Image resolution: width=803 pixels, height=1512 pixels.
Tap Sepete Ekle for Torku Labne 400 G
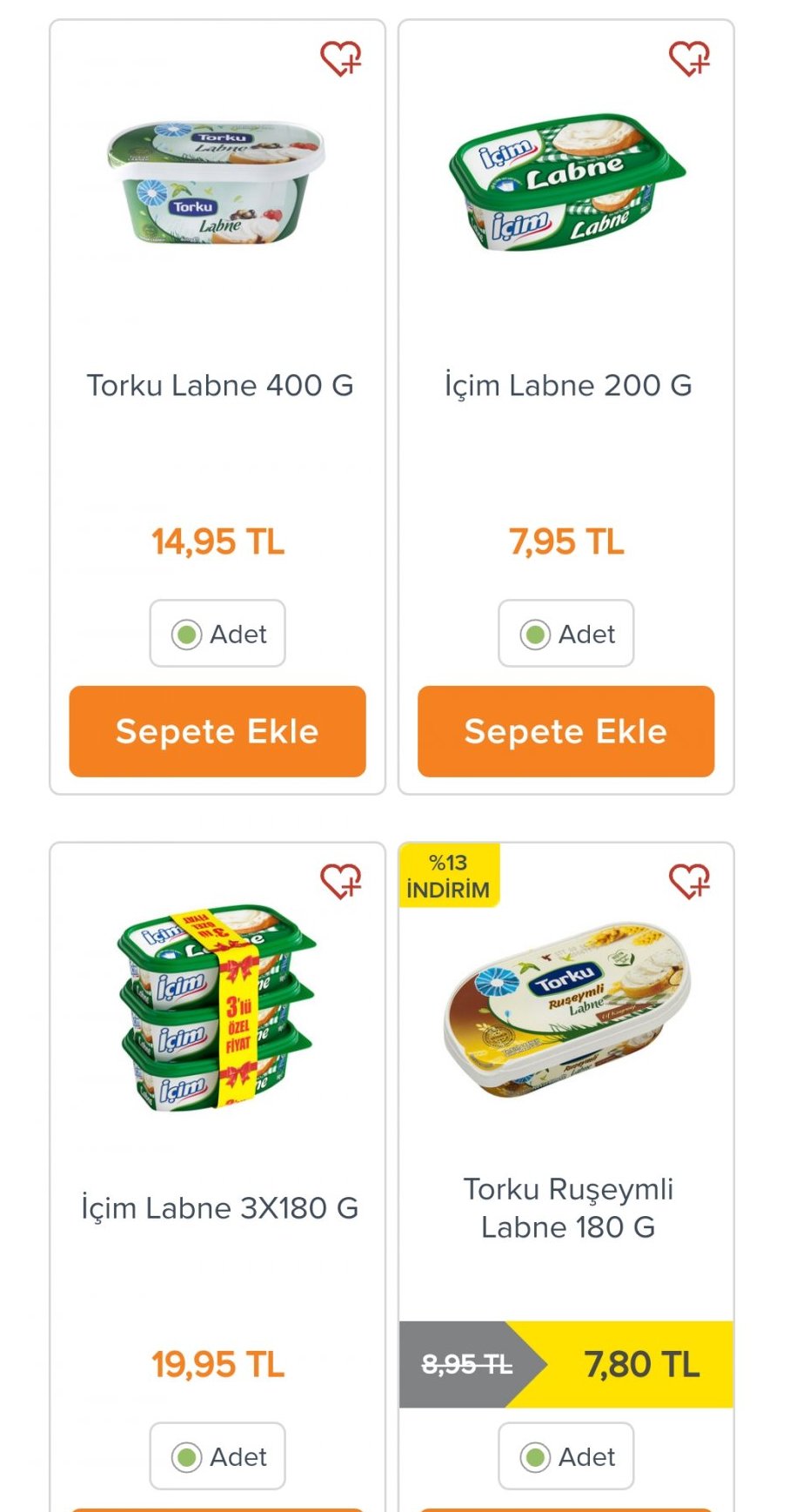coord(217,731)
